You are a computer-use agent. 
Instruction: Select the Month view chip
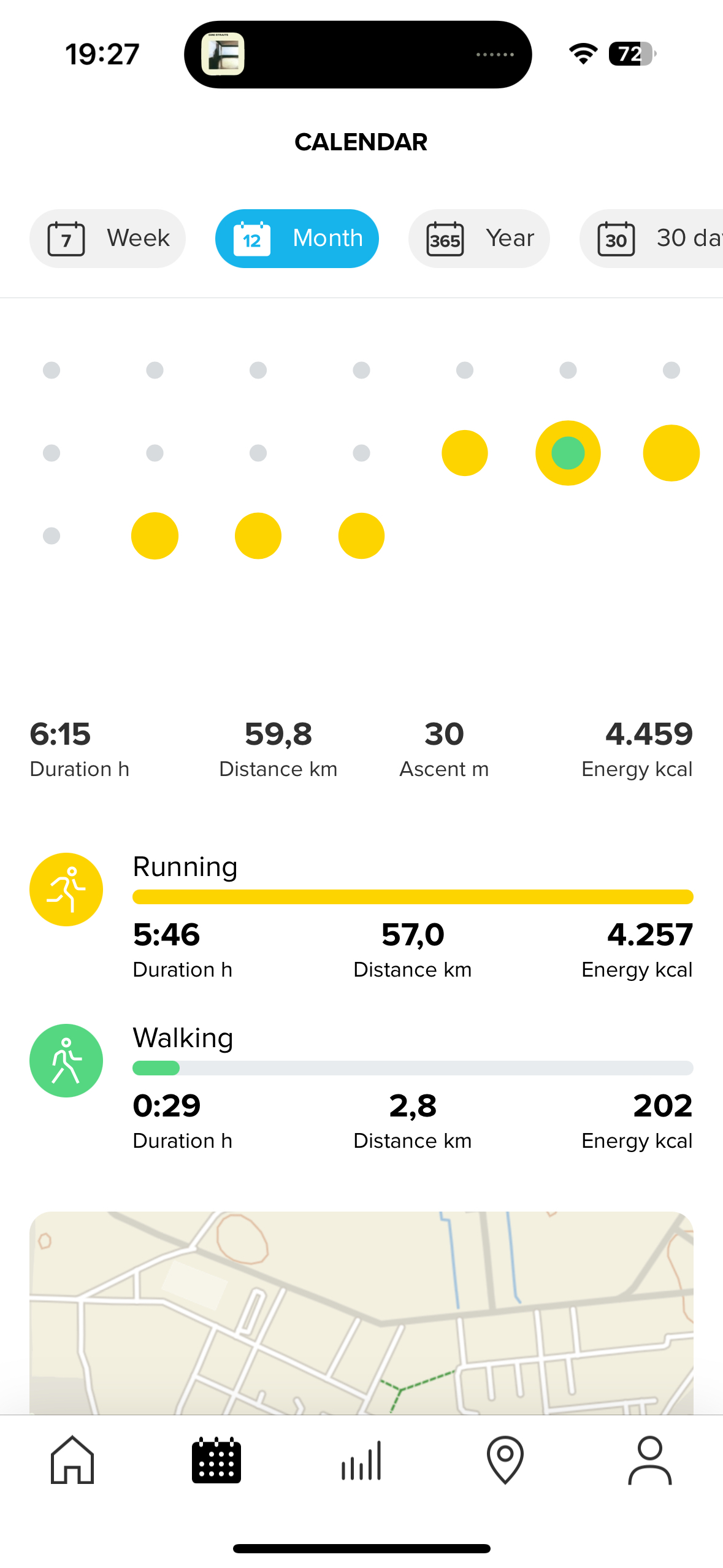point(297,239)
